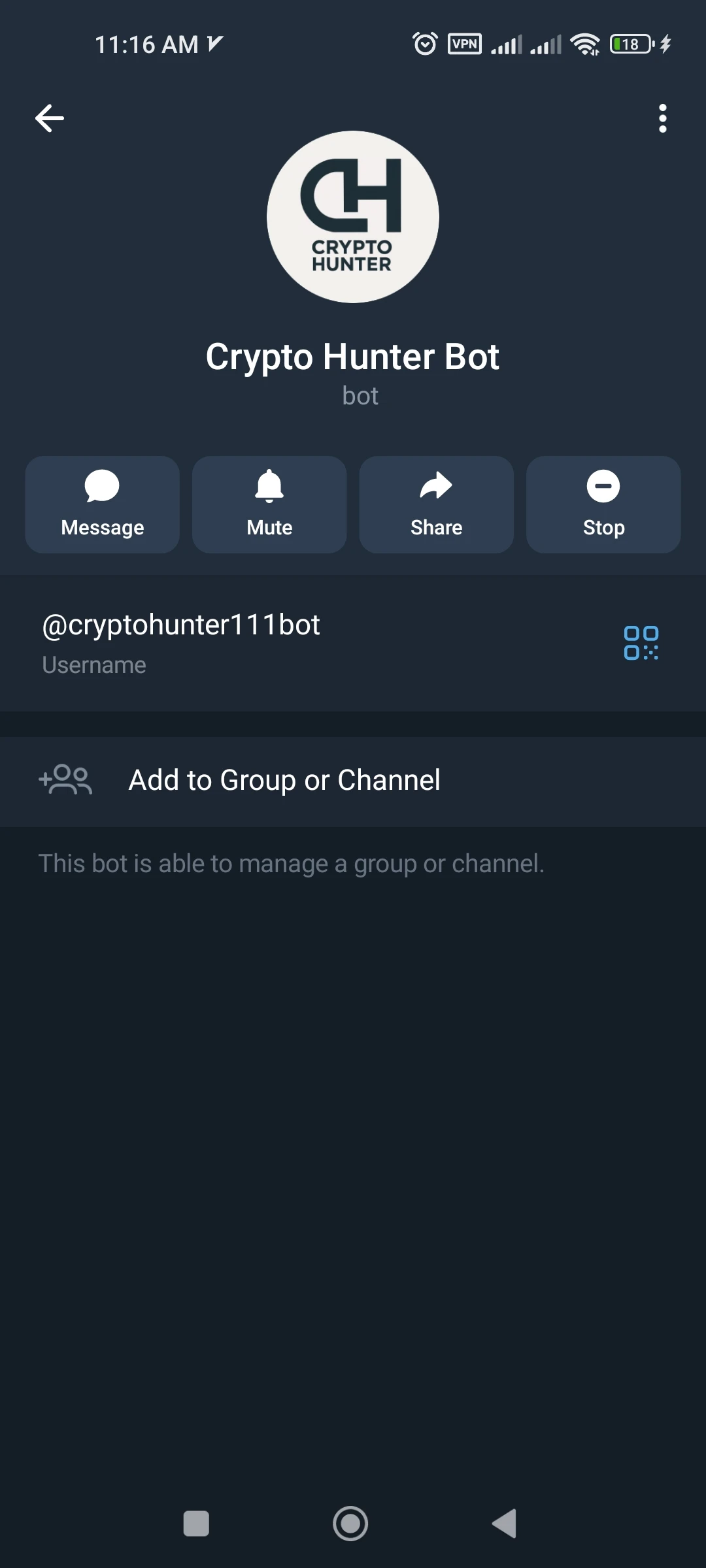Go back using the top arrow
706x1568 pixels.
pos(50,118)
